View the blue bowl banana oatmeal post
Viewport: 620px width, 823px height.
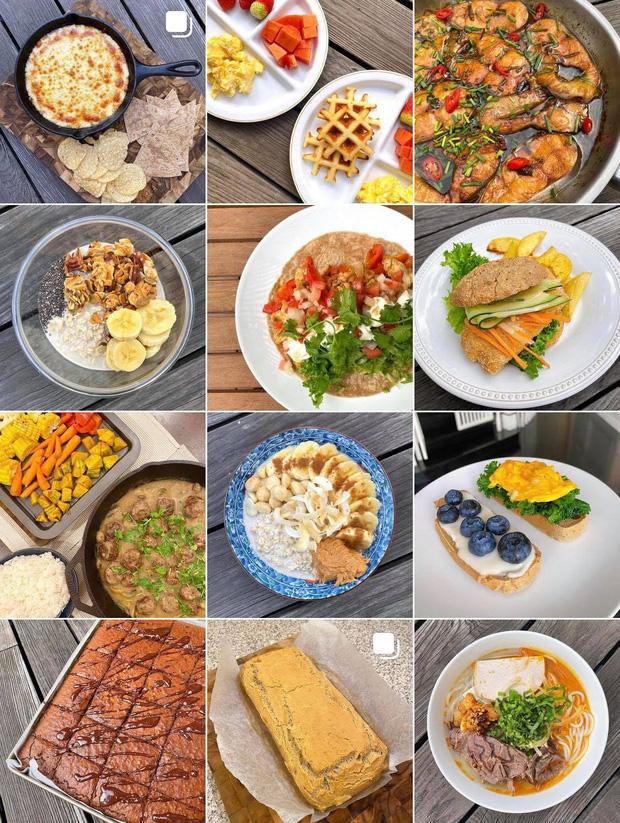click(x=309, y=514)
